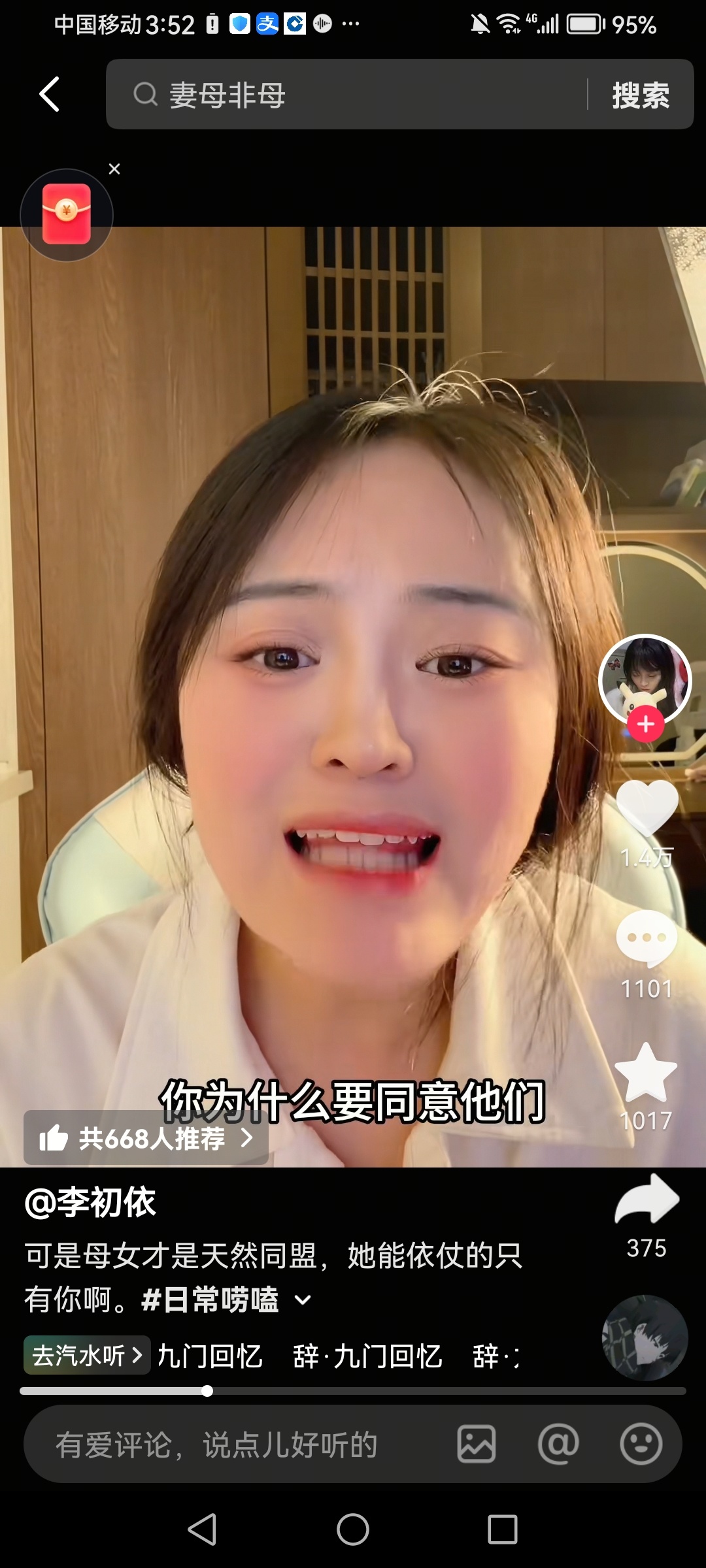Open the red envelope reward widget

pos(67,214)
